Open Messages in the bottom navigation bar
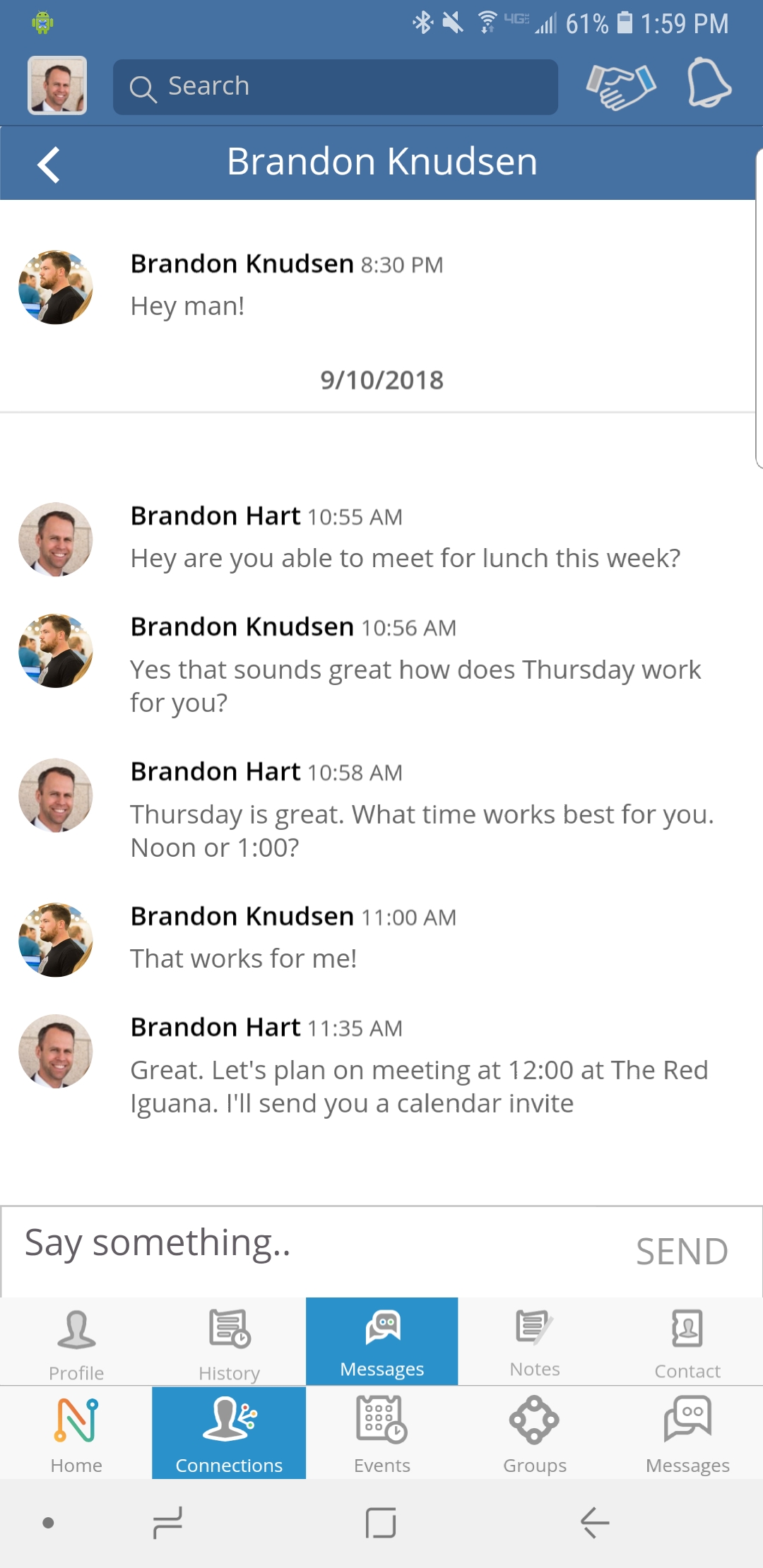 (687, 1434)
